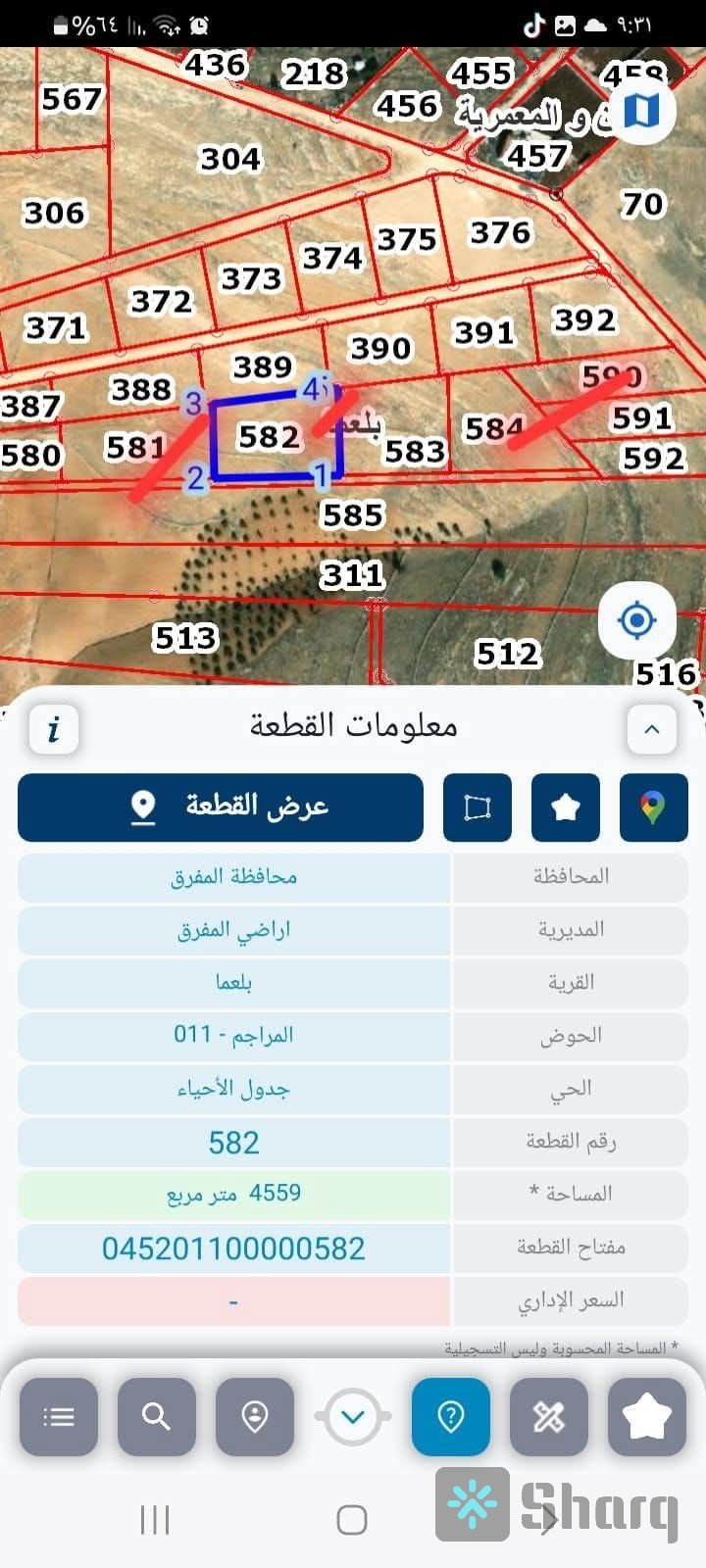The height and width of the screenshot is (1568, 706).
Task: Open the parcel info icon
Action: click(54, 729)
